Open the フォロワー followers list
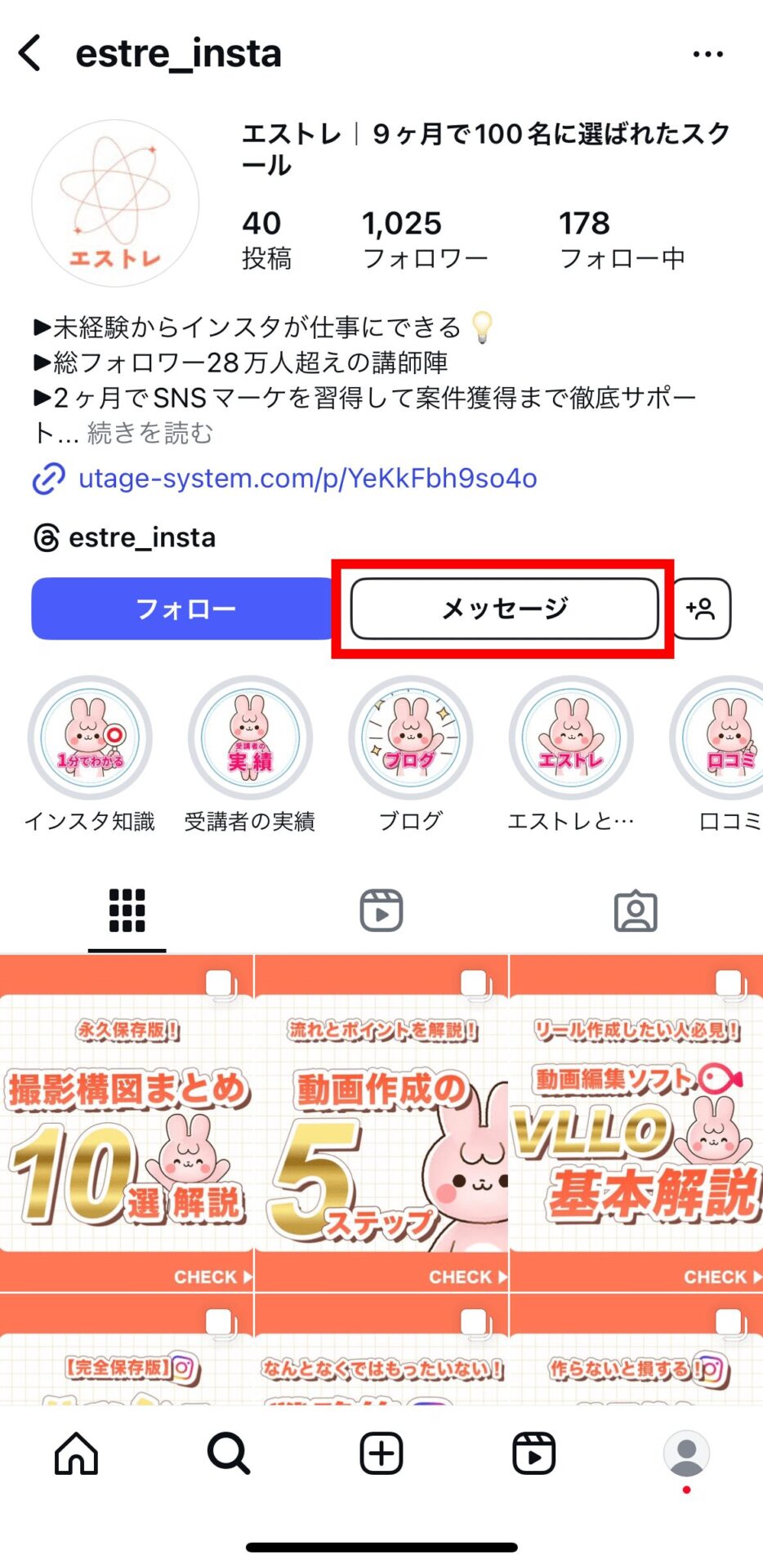Viewport: 763px width, 1568px height. click(425, 239)
